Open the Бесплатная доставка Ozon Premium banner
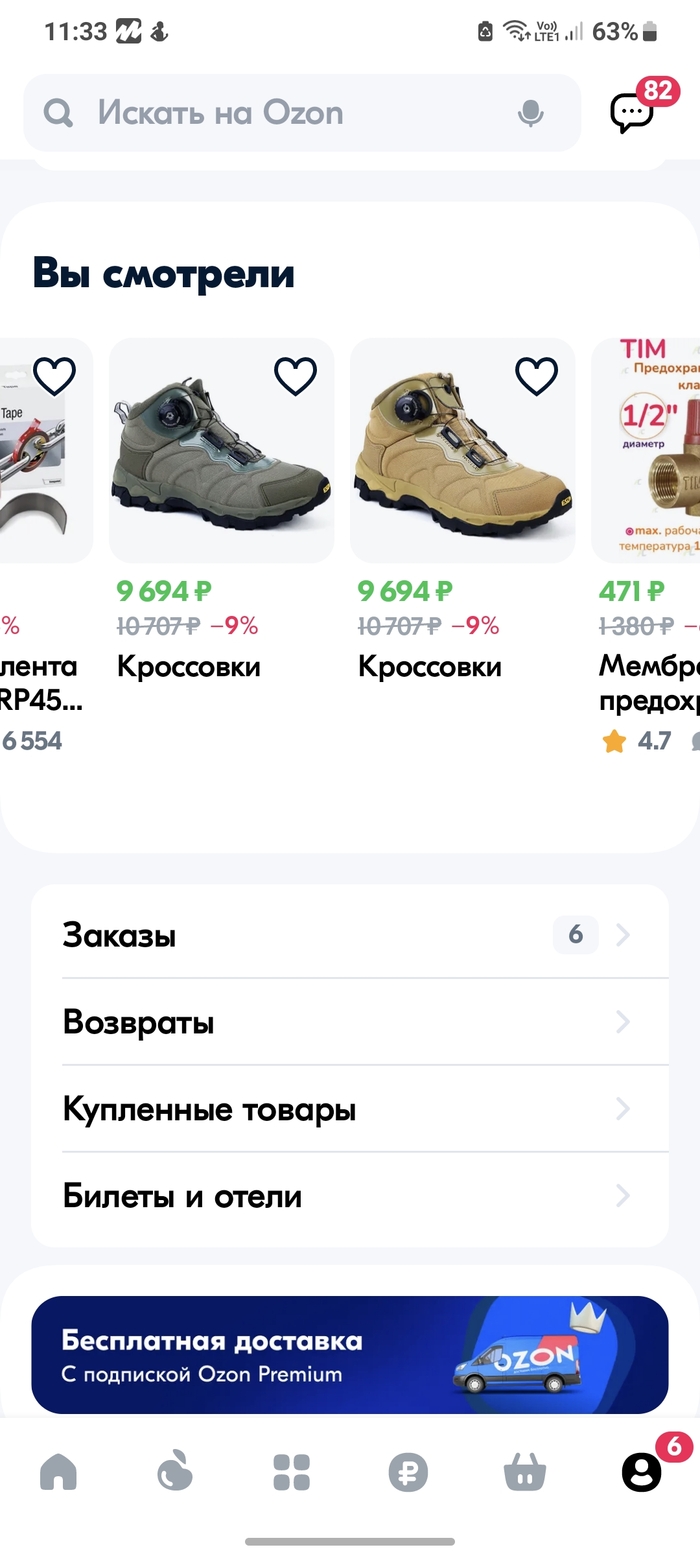Image resolution: width=700 pixels, height=1556 pixels. pyautogui.click(x=349, y=1355)
